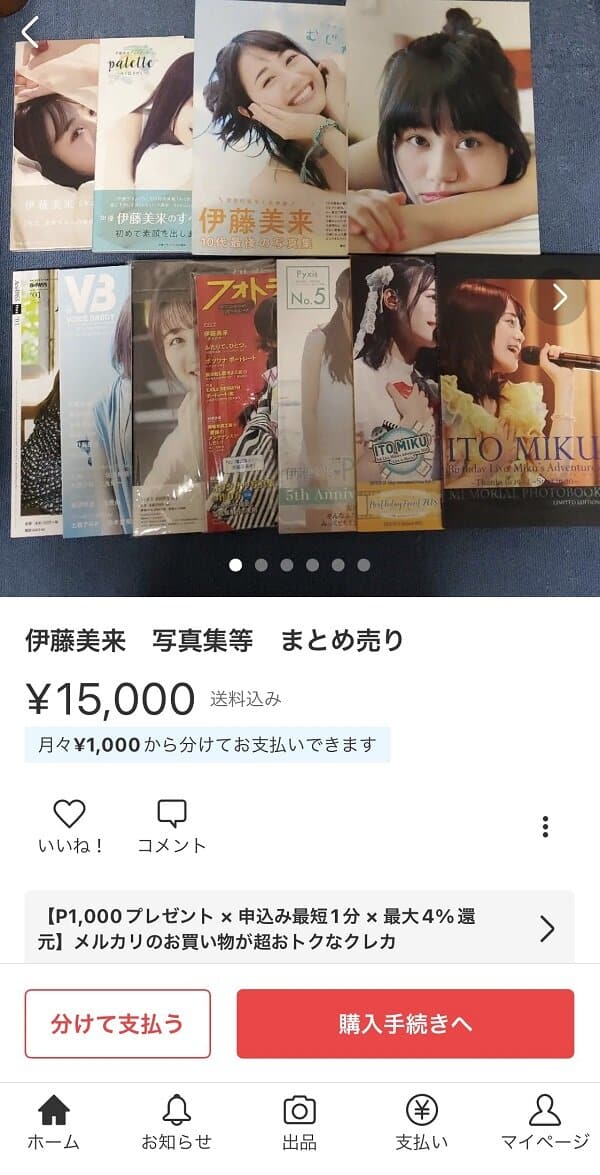Like this item with the heart
The width and height of the screenshot is (600, 1175).
pos(69,826)
